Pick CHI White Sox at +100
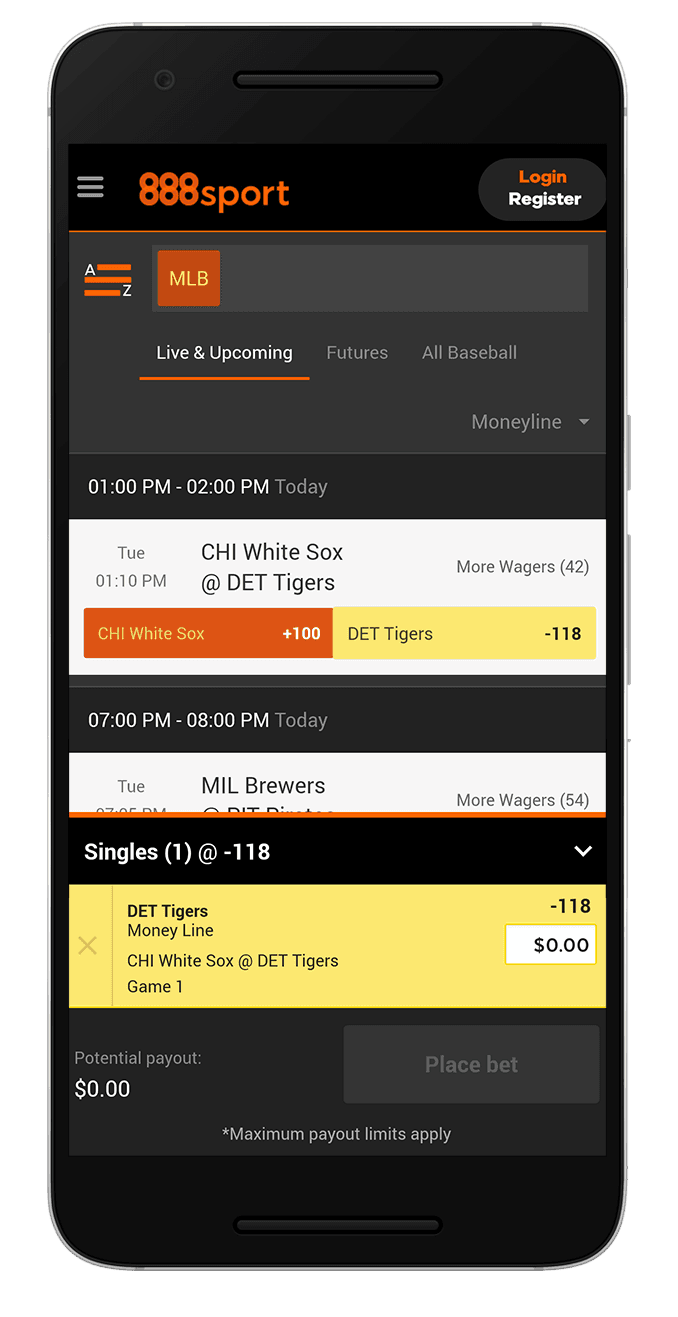The width and height of the screenshot is (678, 1317). 208,634
